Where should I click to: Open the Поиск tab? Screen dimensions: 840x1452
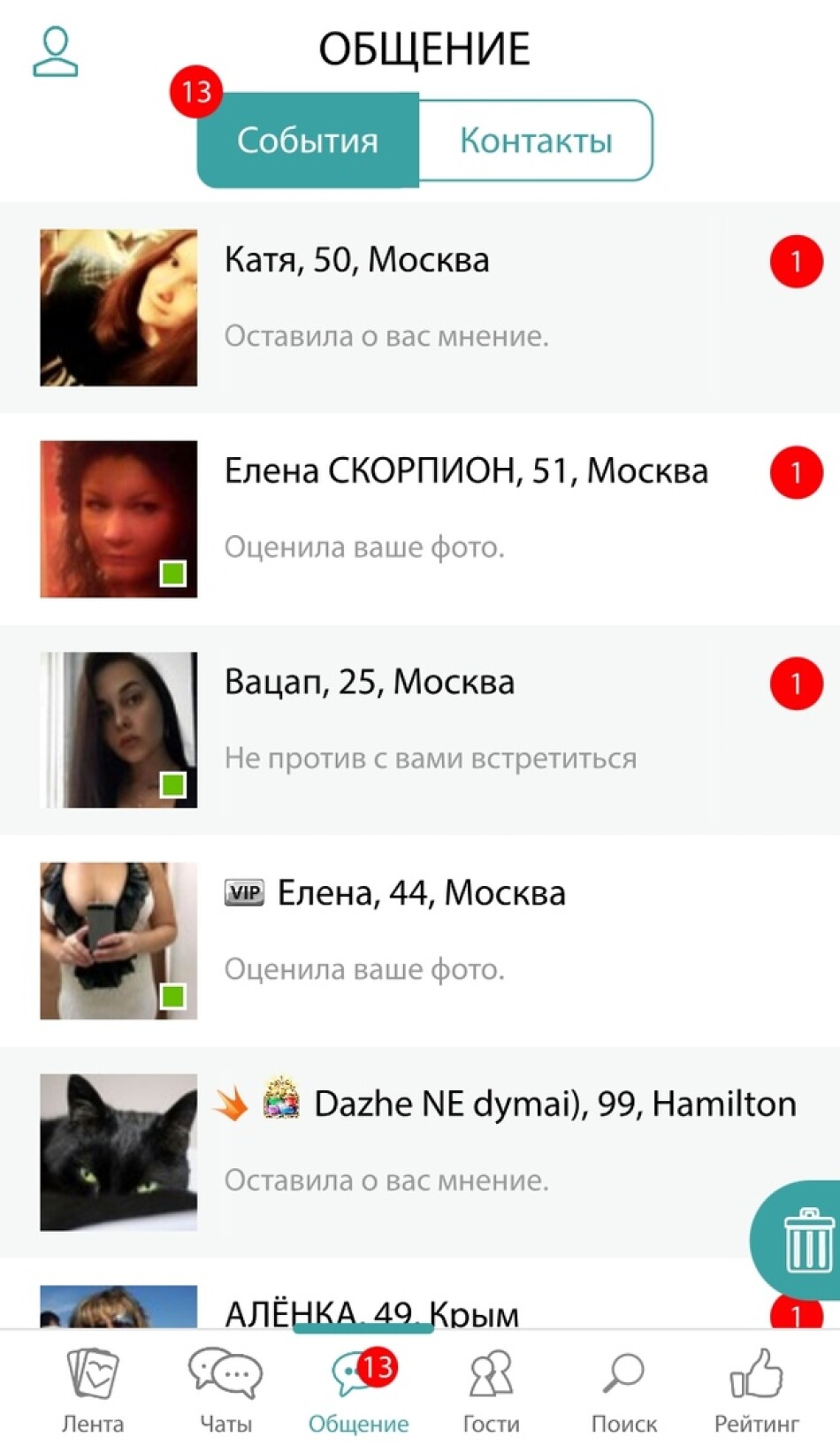point(623,1390)
